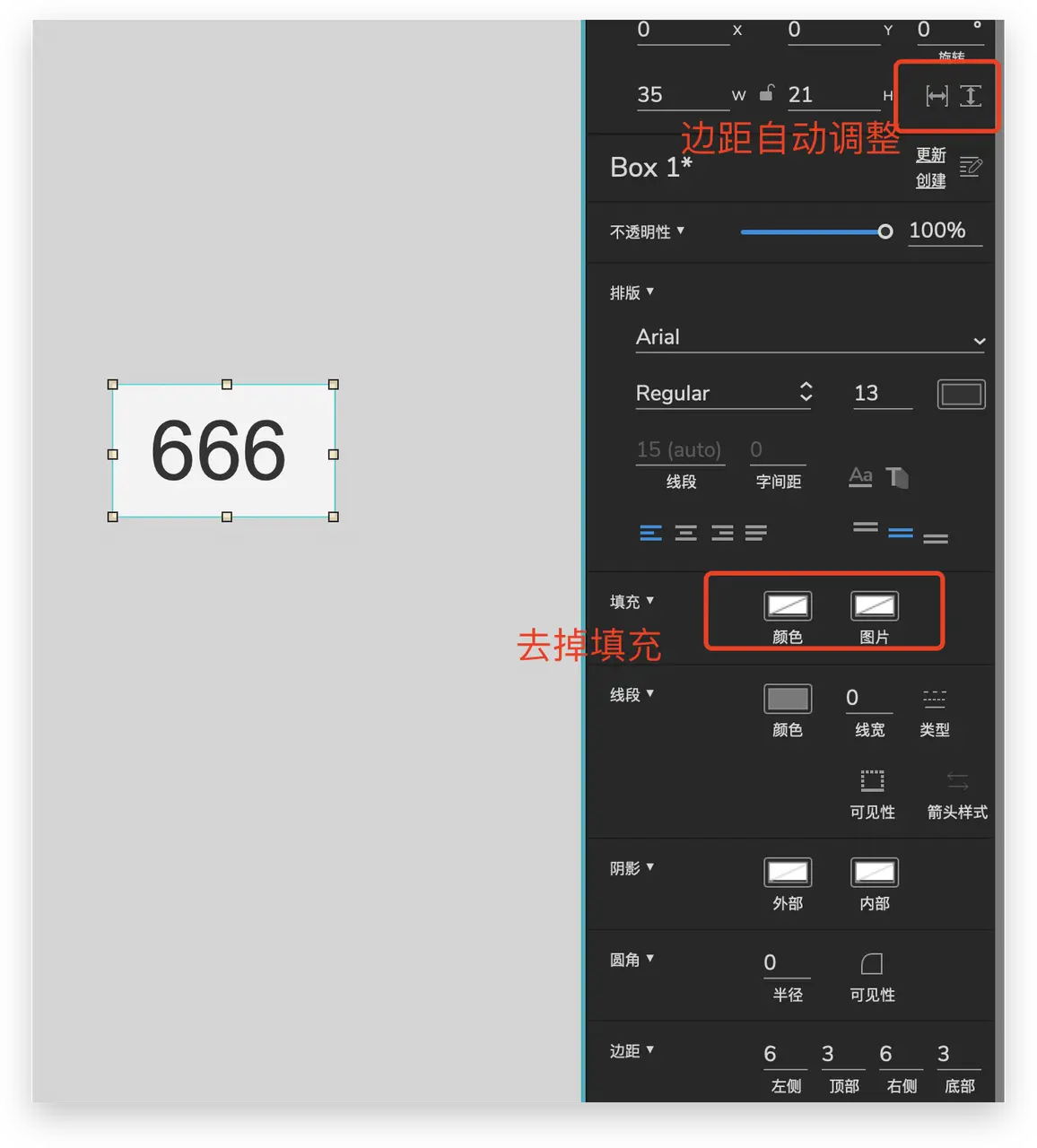Viewport: 1037px width, 1148px height.
Task: Open the style manager edit icon
Action: tap(971, 167)
